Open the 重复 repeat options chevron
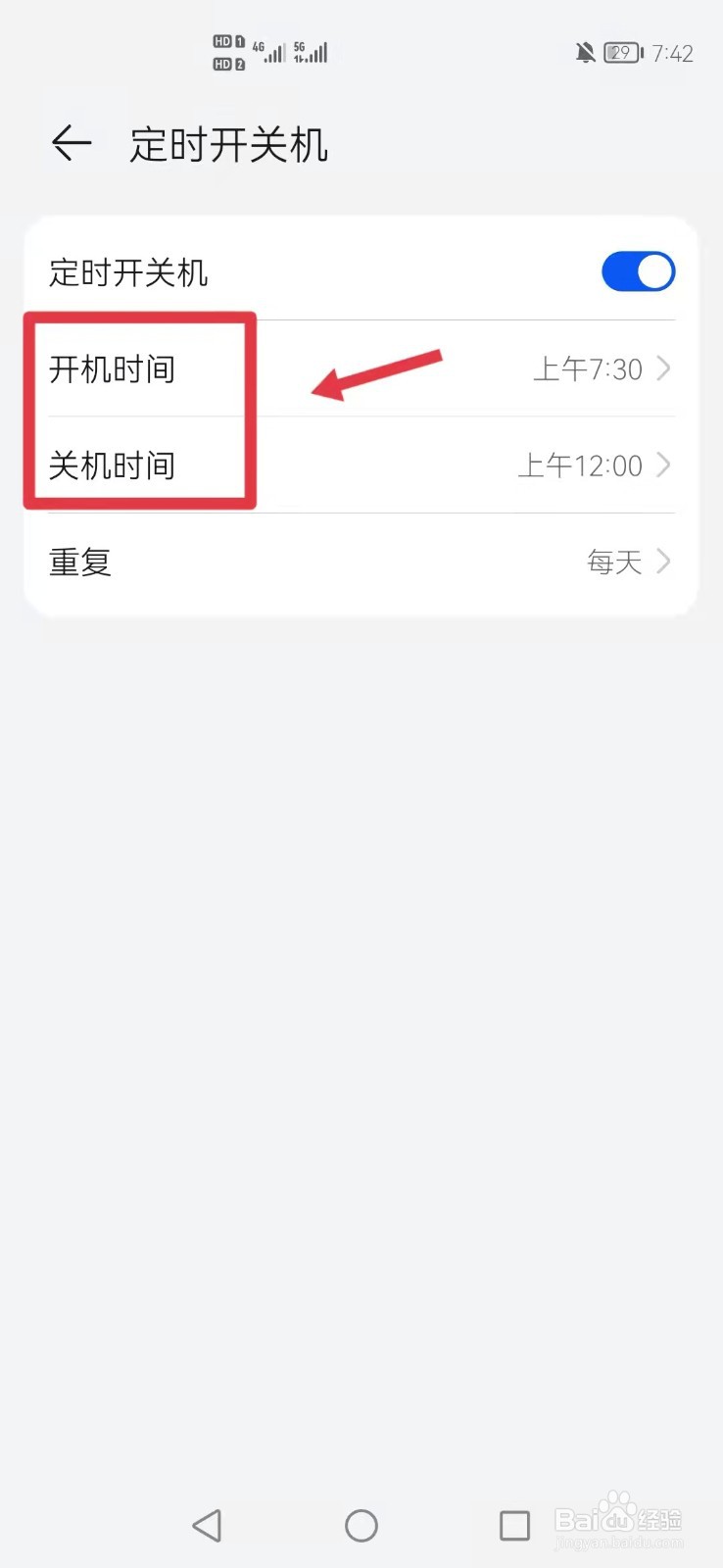This screenshot has width=723, height=1568. (665, 562)
